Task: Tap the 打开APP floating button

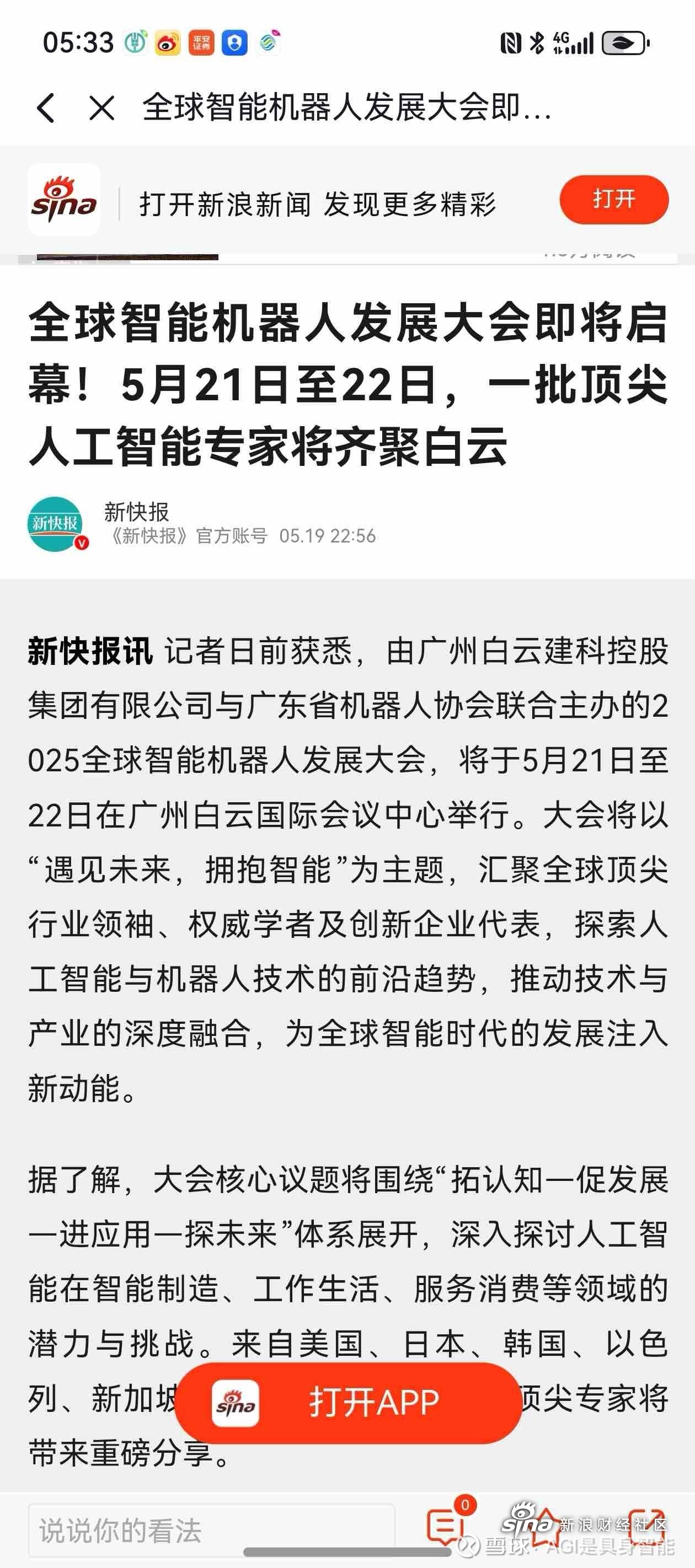Action: pos(349,1403)
